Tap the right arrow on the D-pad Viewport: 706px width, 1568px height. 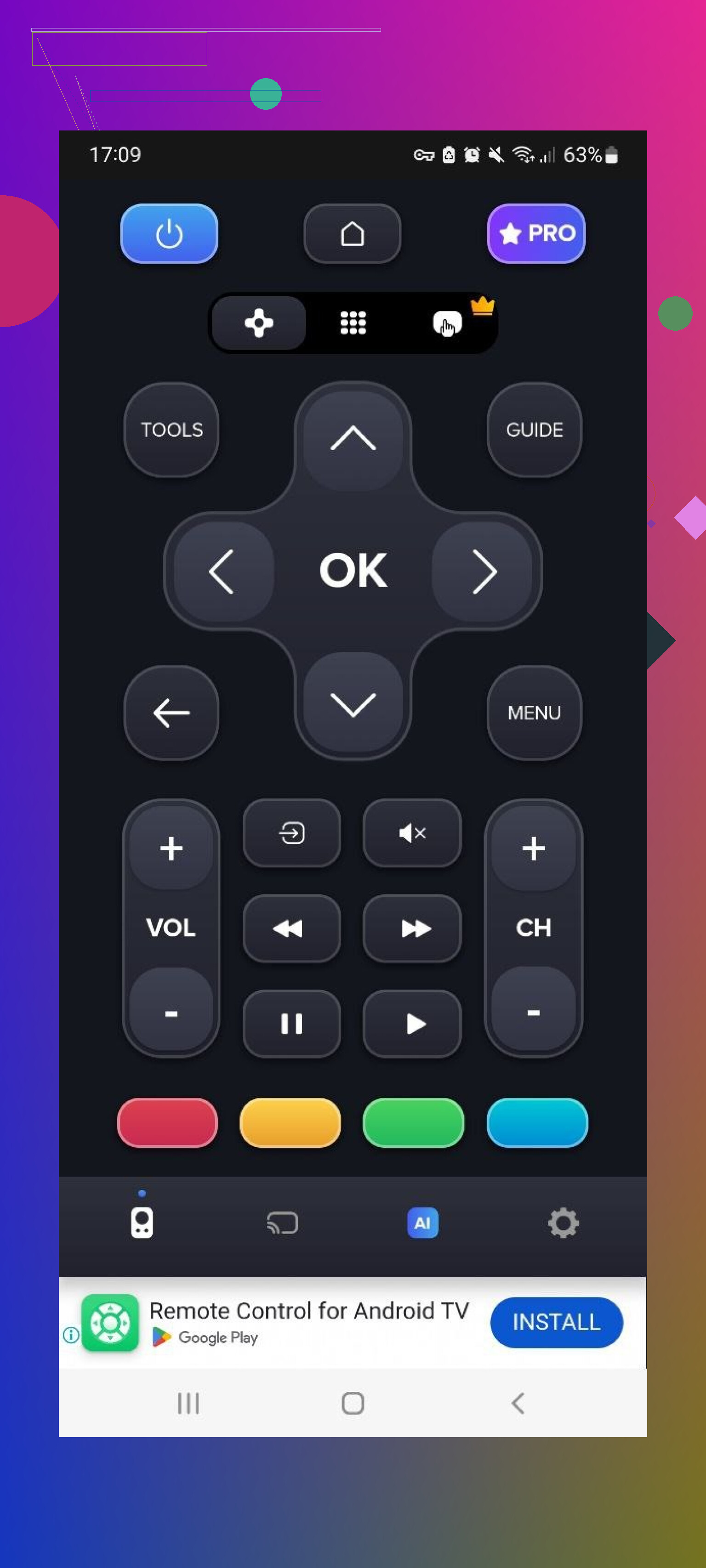pyautogui.click(x=484, y=571)
